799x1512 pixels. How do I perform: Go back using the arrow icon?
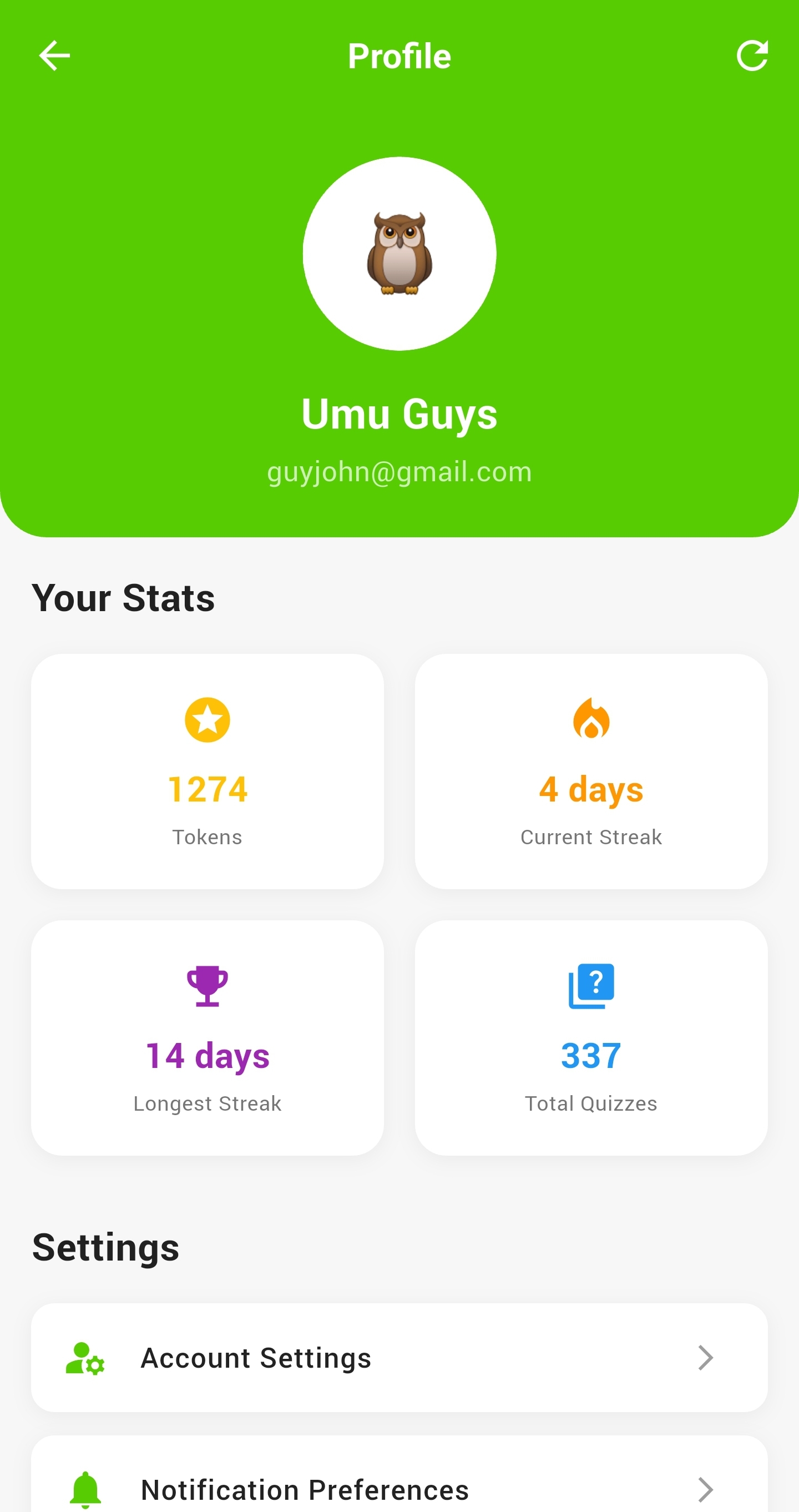(54, 56)
